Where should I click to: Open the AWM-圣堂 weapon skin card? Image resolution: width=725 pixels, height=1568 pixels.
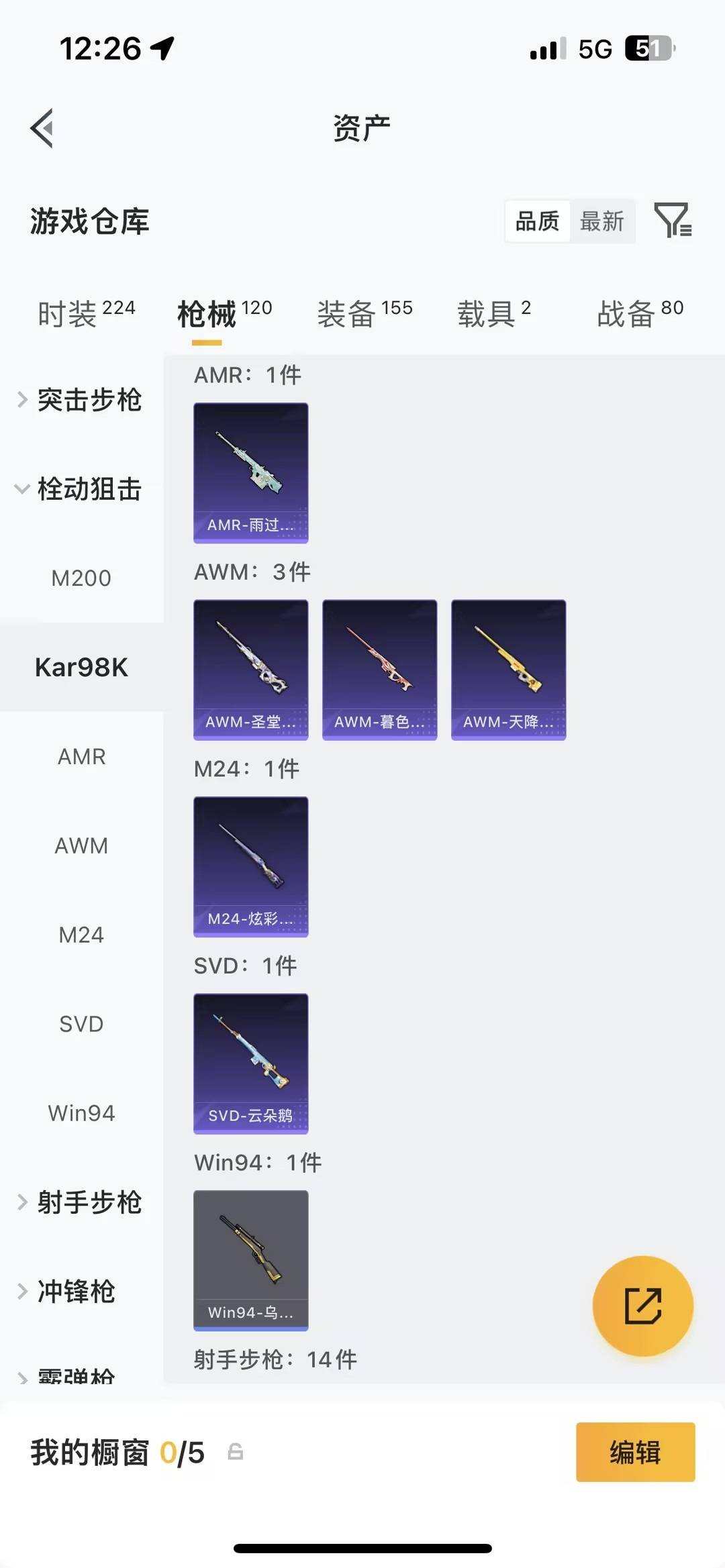250,668
